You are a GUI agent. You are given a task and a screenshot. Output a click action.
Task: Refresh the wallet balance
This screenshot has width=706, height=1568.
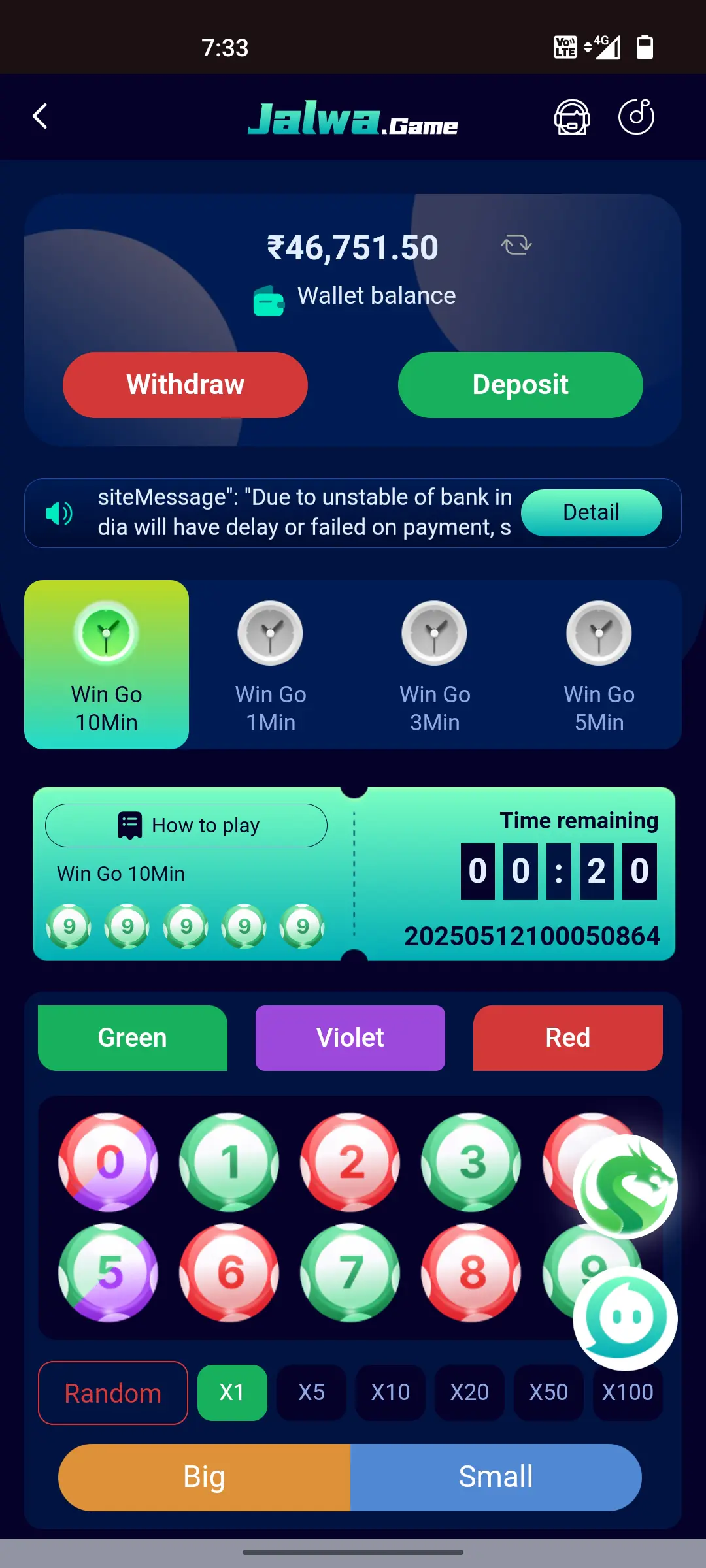[x=516, y=246]
